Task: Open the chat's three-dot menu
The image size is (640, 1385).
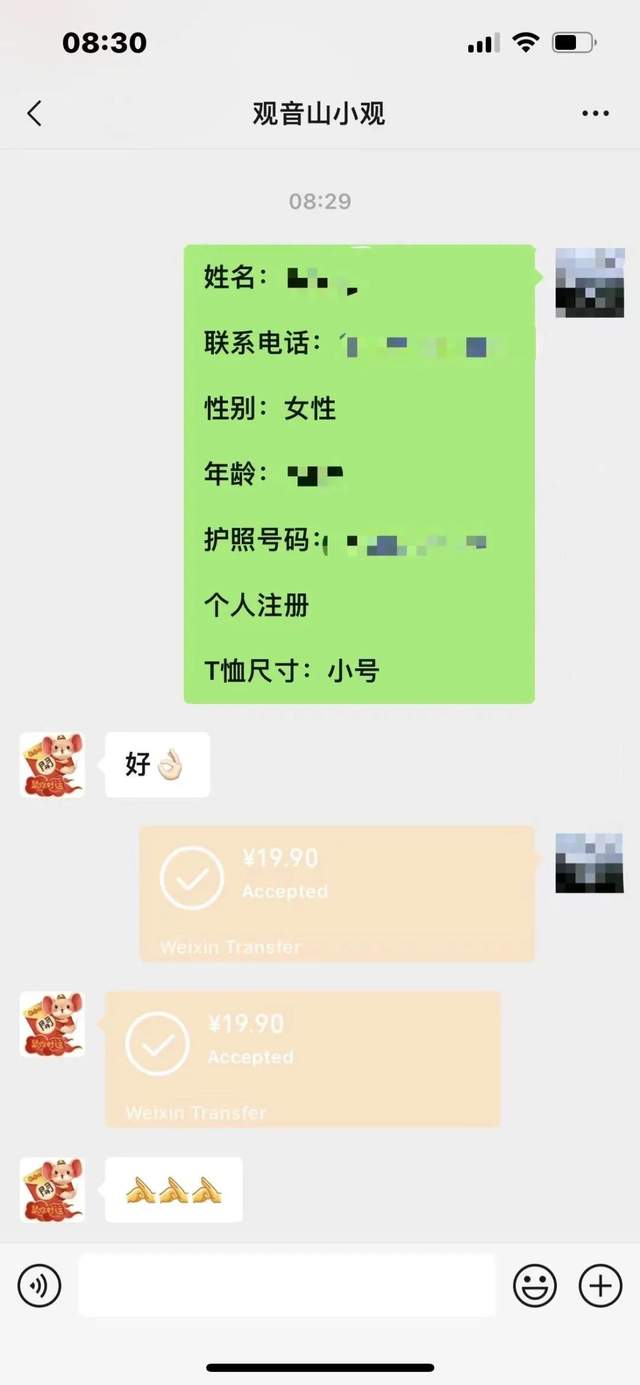Action: (595, 114)
